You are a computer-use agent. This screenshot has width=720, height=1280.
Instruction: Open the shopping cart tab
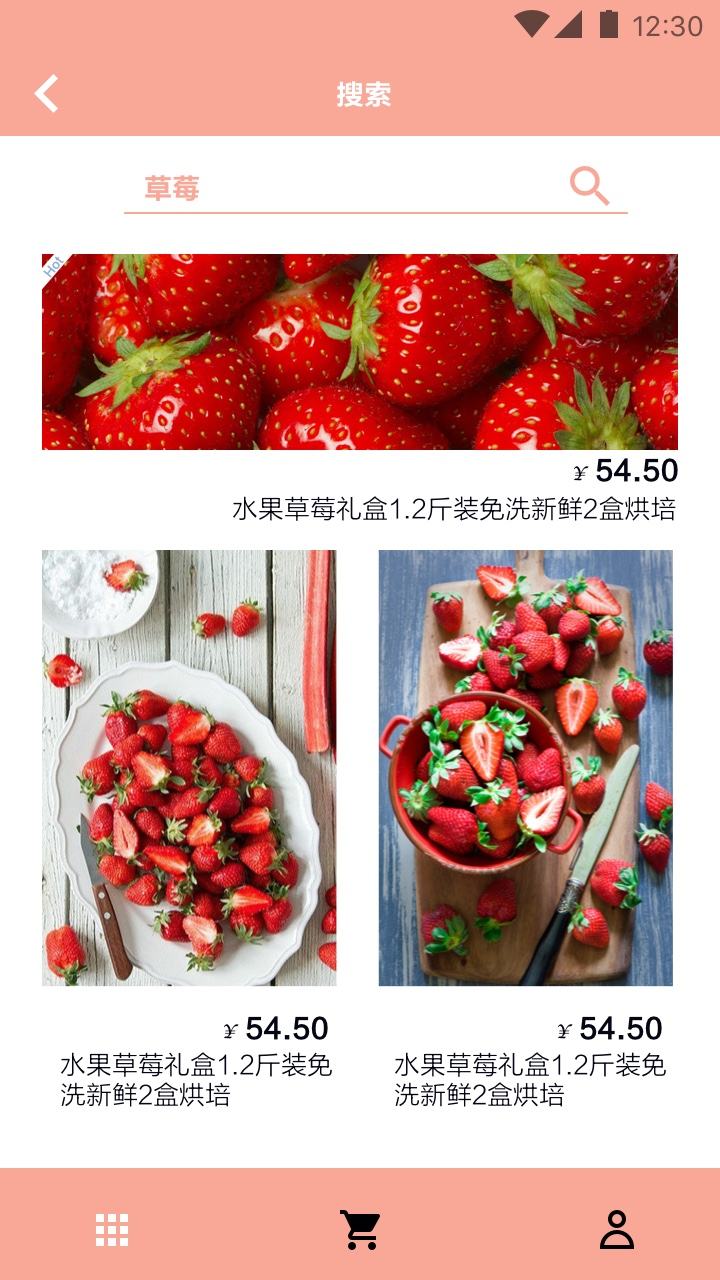pyautogui.click(x=360, y=1229)
